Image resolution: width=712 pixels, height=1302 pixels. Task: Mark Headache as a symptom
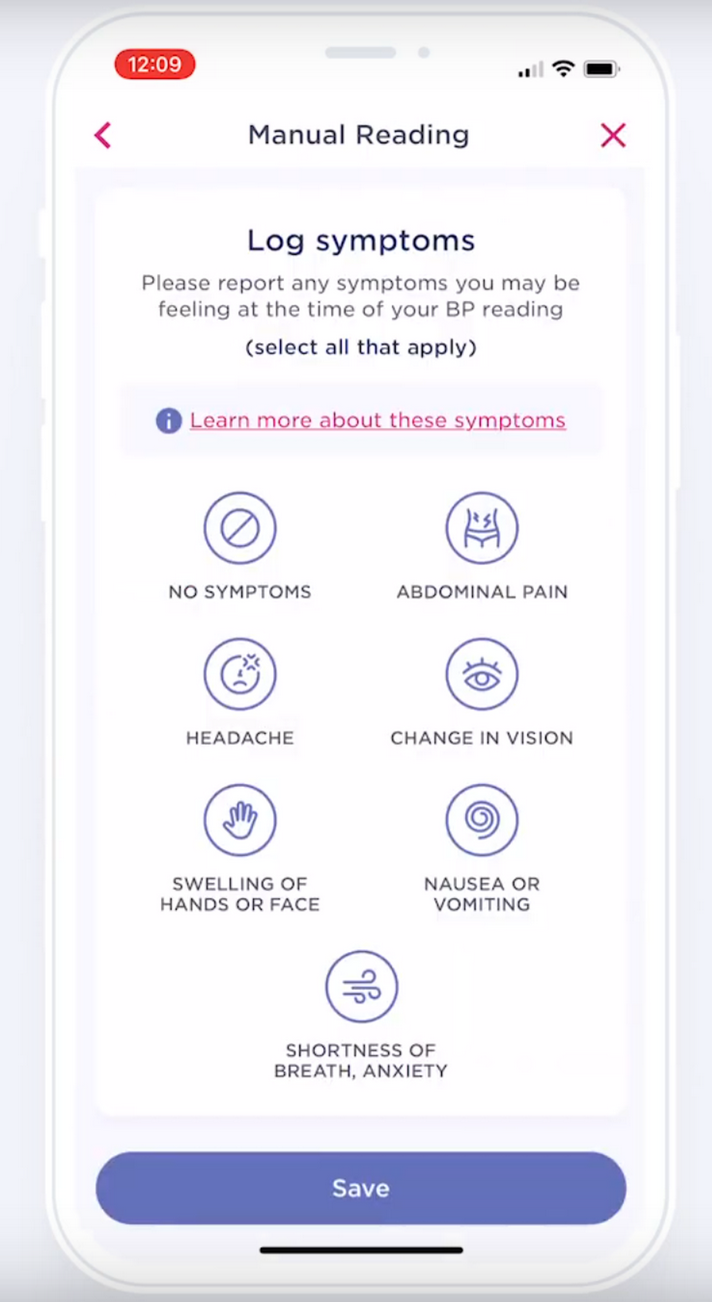240,675
